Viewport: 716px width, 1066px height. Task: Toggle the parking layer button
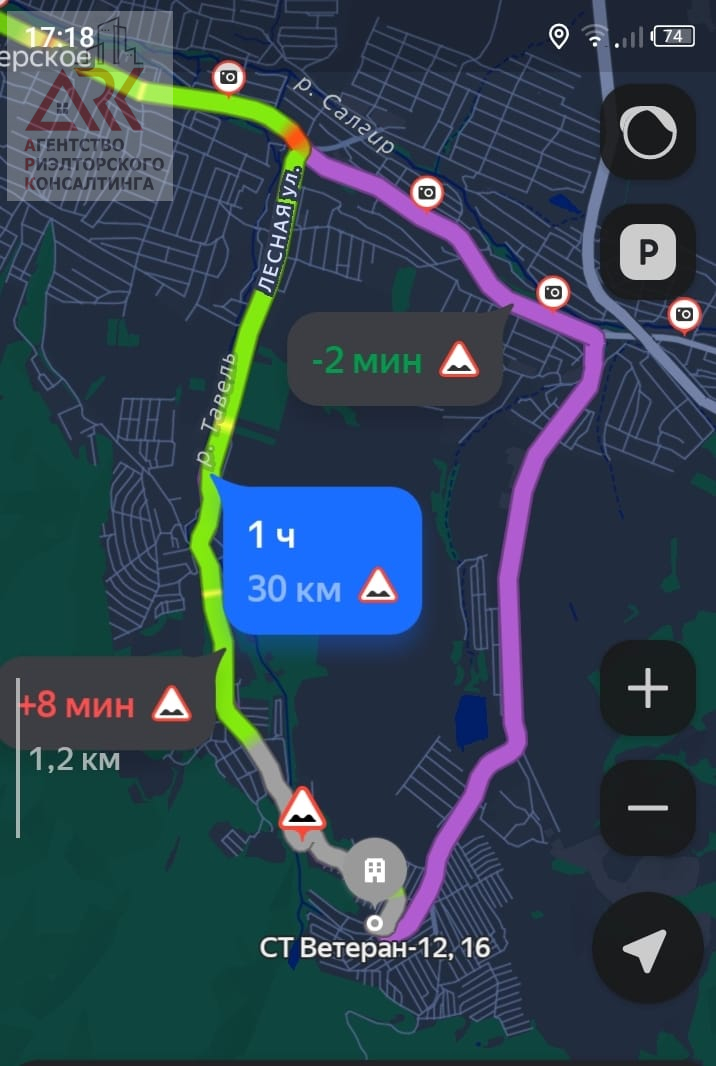point(647,252)
